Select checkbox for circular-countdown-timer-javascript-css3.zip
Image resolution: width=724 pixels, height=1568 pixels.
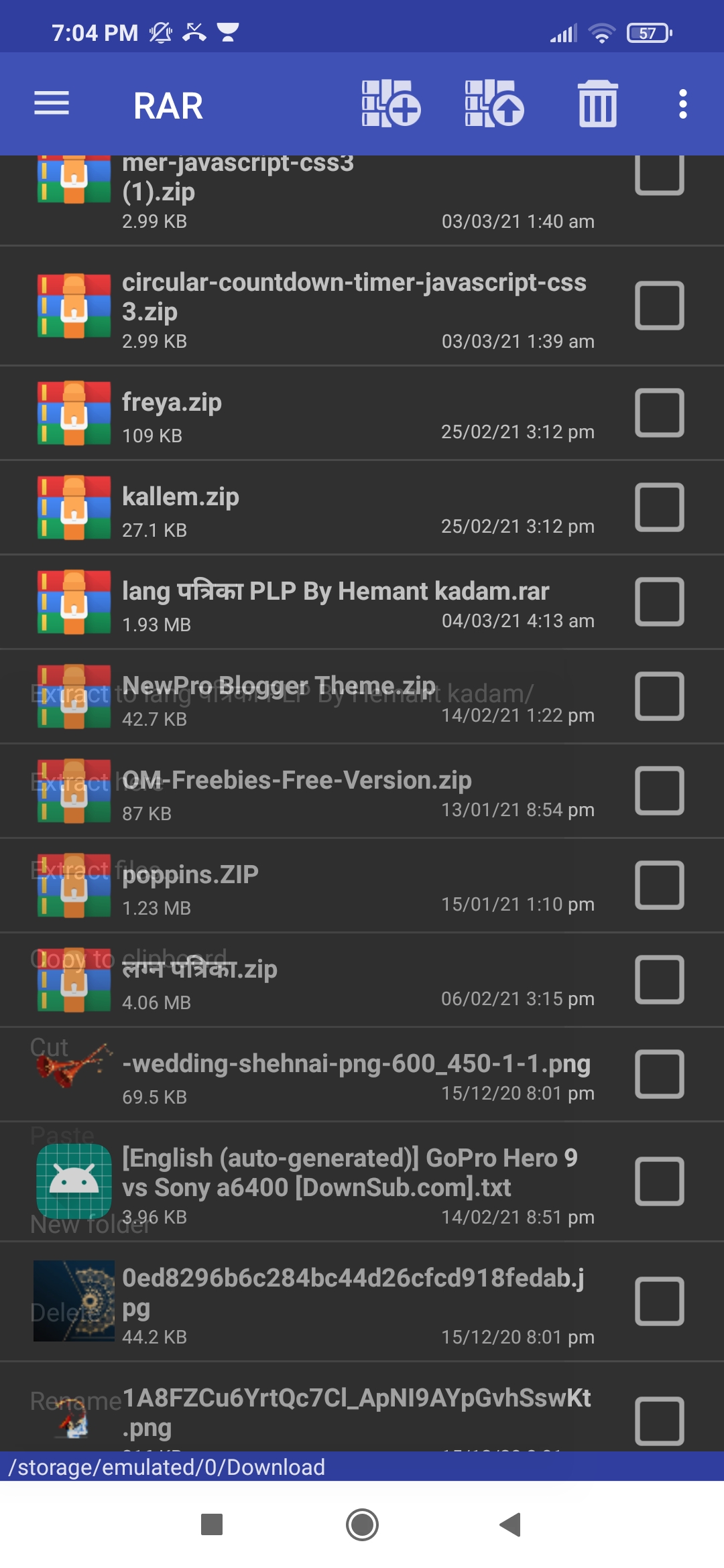pos(659,306)
